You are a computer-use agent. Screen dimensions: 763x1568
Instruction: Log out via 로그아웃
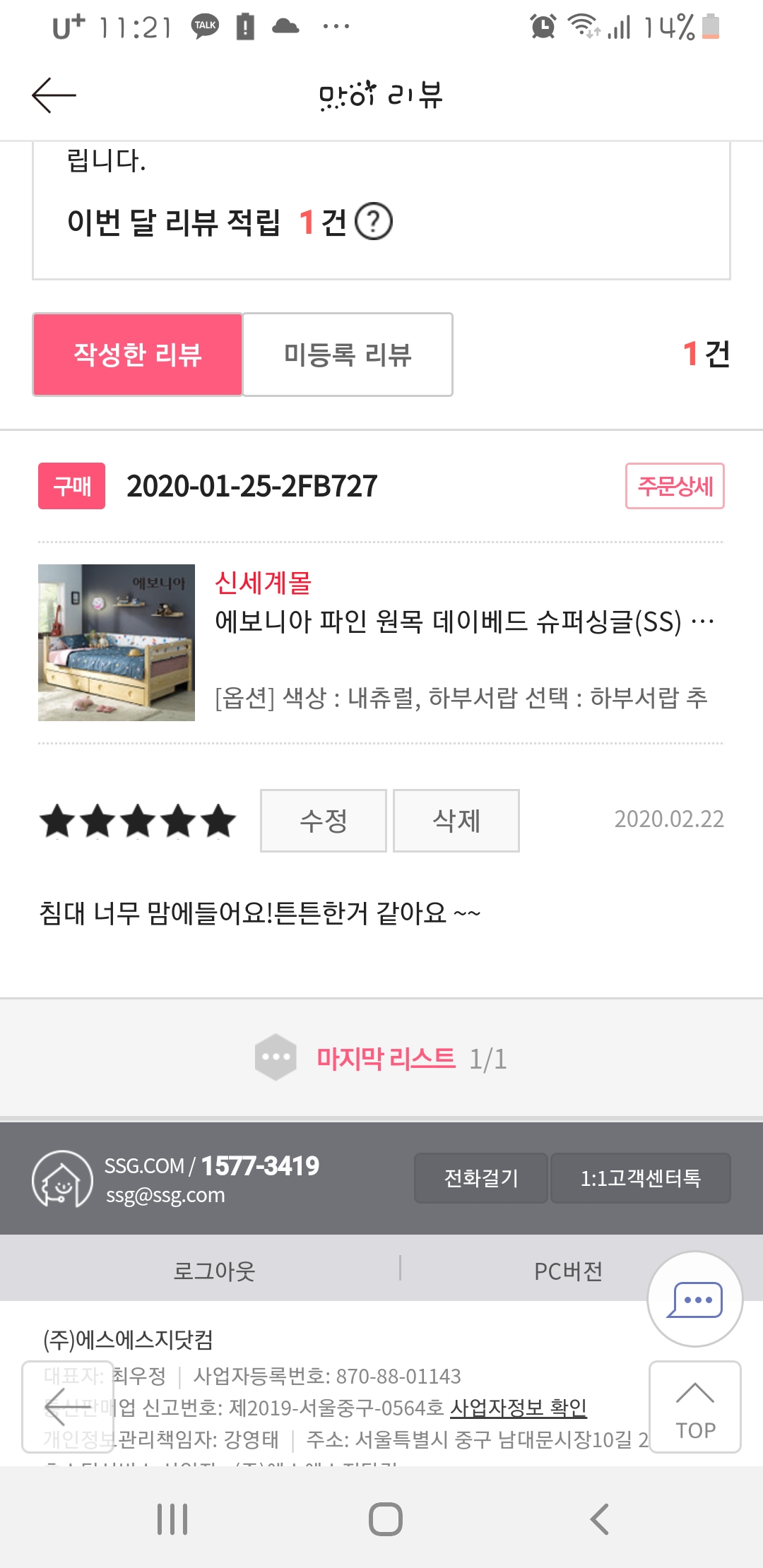(x=214, y=1271)
